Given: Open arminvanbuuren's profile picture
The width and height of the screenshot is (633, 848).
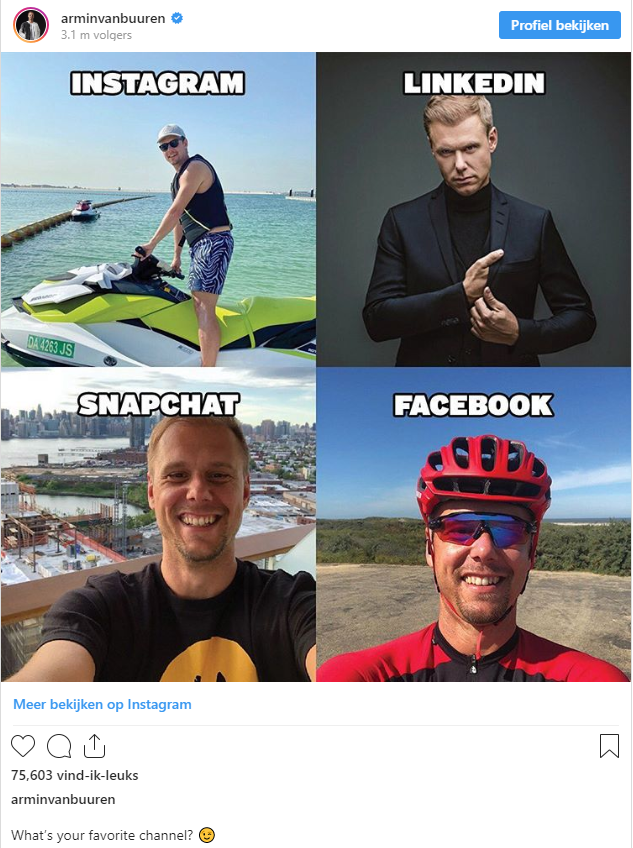Looking at the screenshot, I should [30, 25].
